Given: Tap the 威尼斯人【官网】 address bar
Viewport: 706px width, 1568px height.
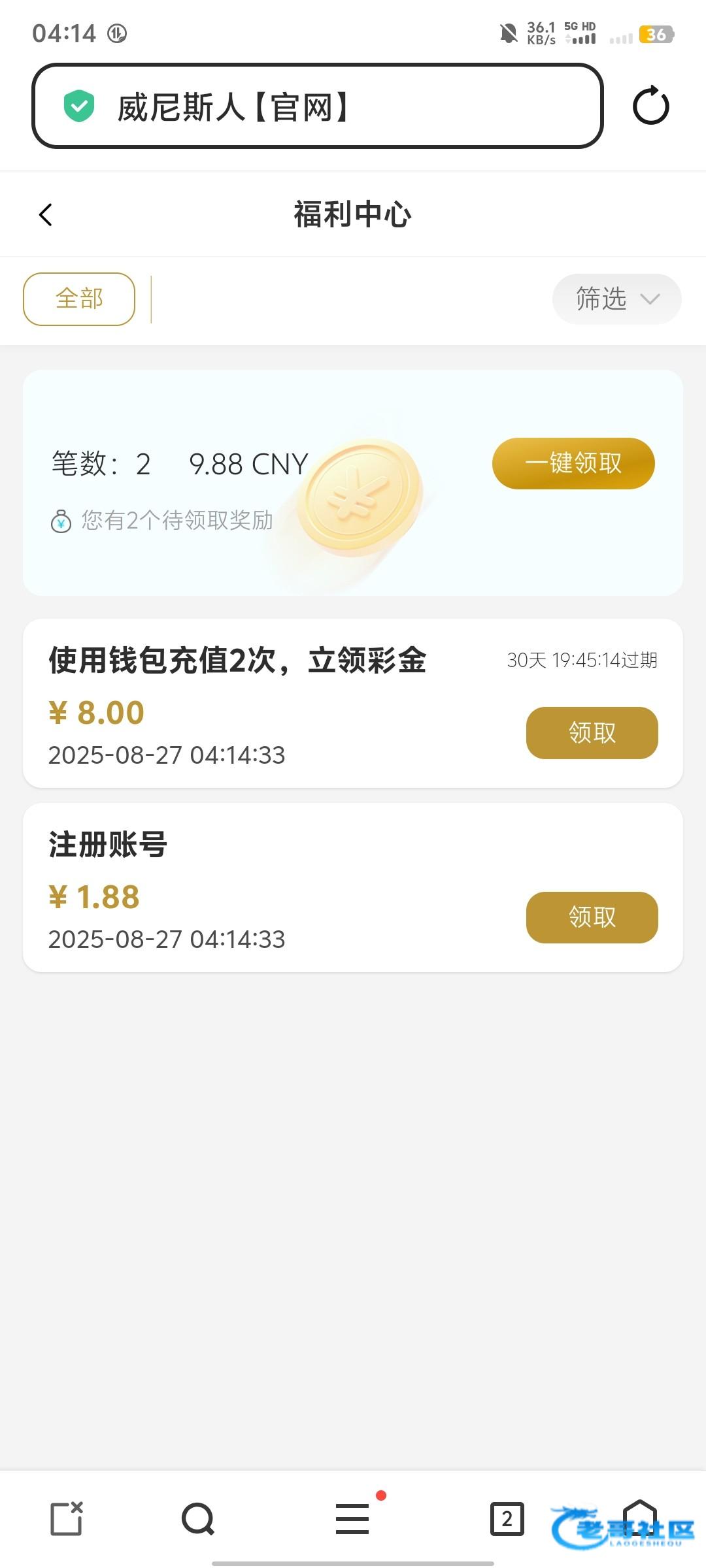Looking at the screenshot, I should 317,106.
